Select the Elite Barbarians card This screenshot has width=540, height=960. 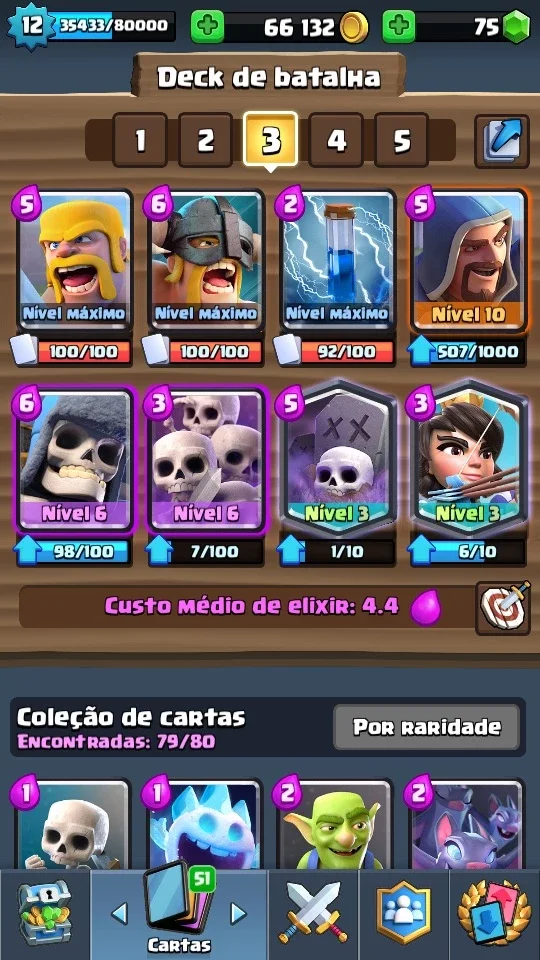tap(207, 260)
